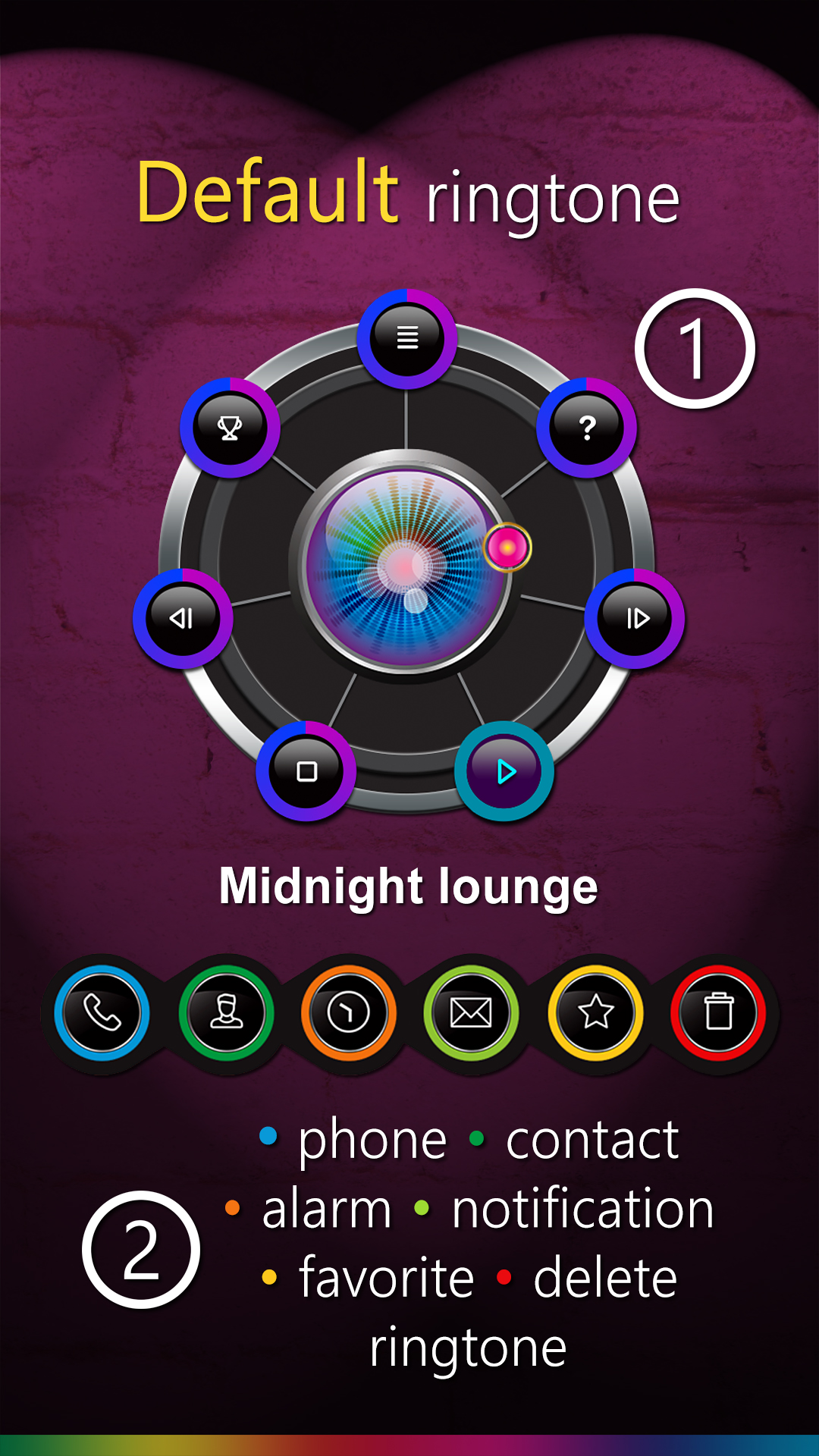819x1456 pixels.
Task: Open the ringtone playlist menu icon
Action: tap(407, 340)
